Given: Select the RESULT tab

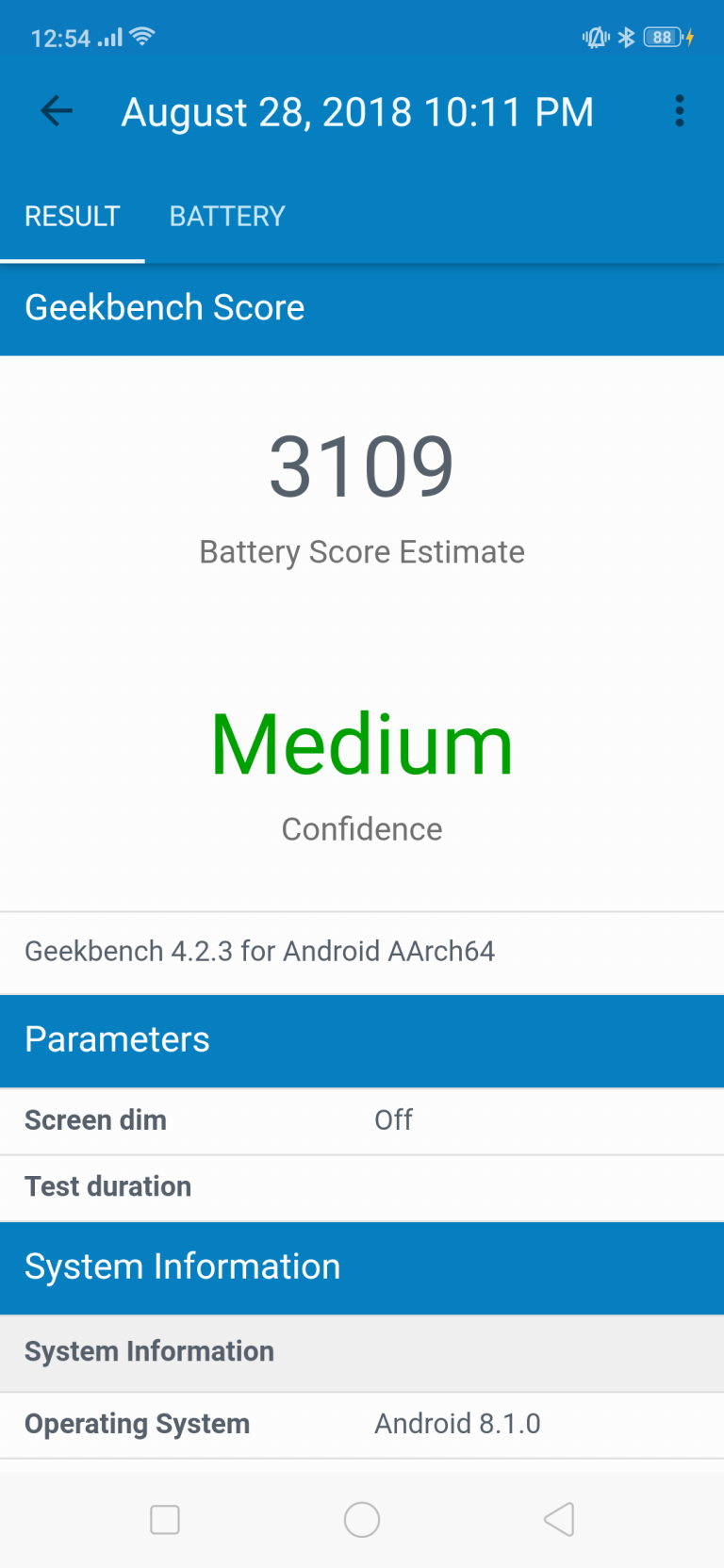Looking at the screenshot, I should coord(72,216).
